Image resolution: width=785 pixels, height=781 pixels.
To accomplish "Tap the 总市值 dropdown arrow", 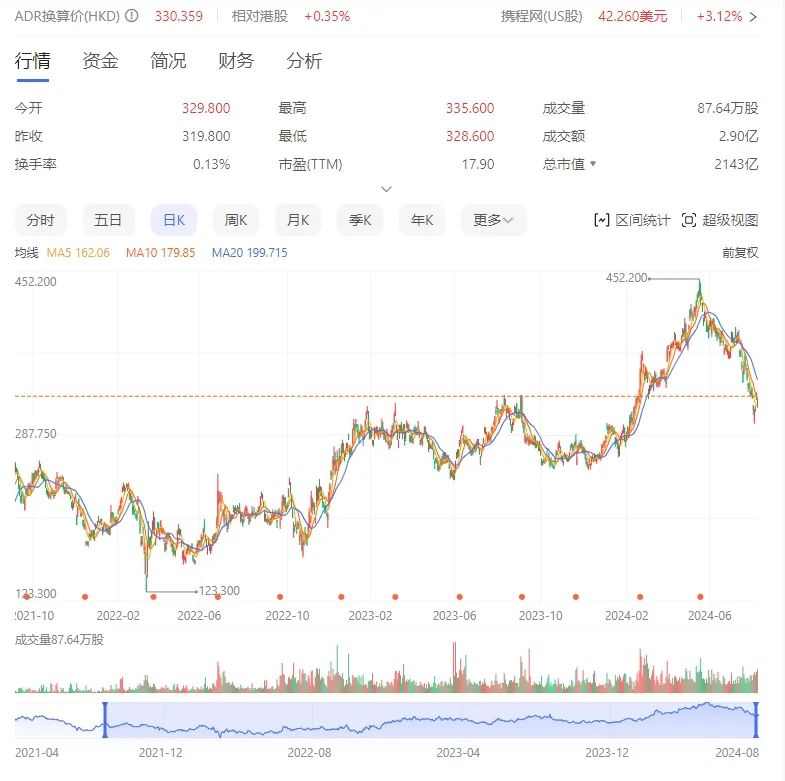I will coord(592,164).
